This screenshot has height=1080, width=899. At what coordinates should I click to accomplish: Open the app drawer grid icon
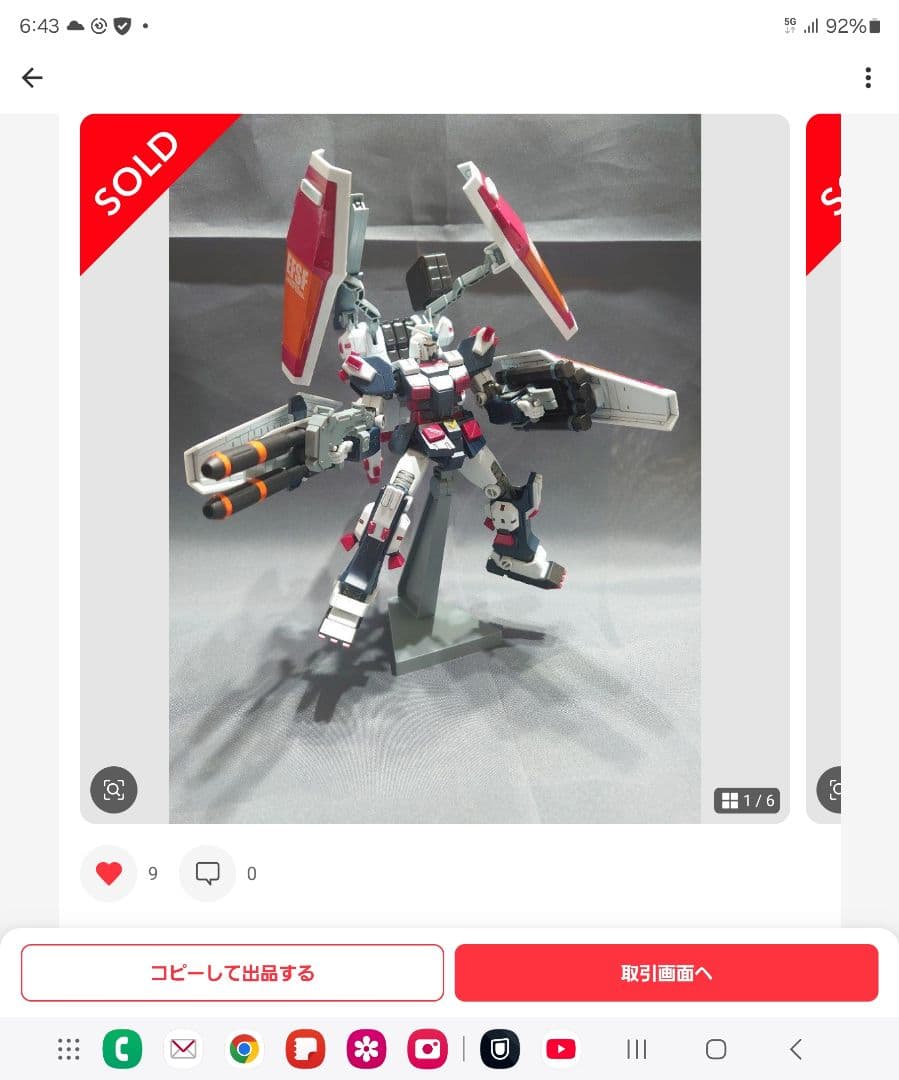[68, 1049]
